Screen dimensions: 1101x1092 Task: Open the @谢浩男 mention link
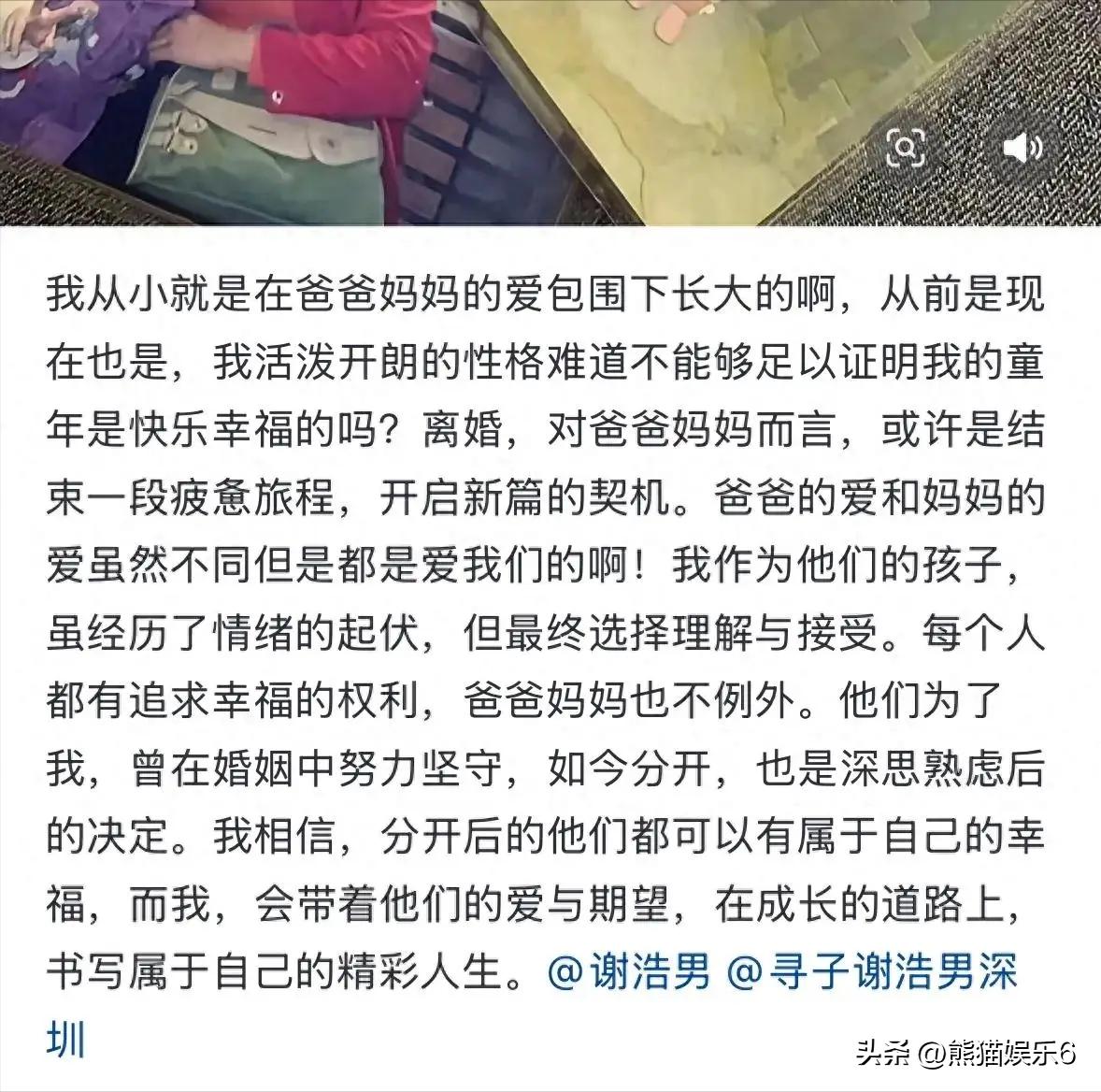tap(629, 974)
